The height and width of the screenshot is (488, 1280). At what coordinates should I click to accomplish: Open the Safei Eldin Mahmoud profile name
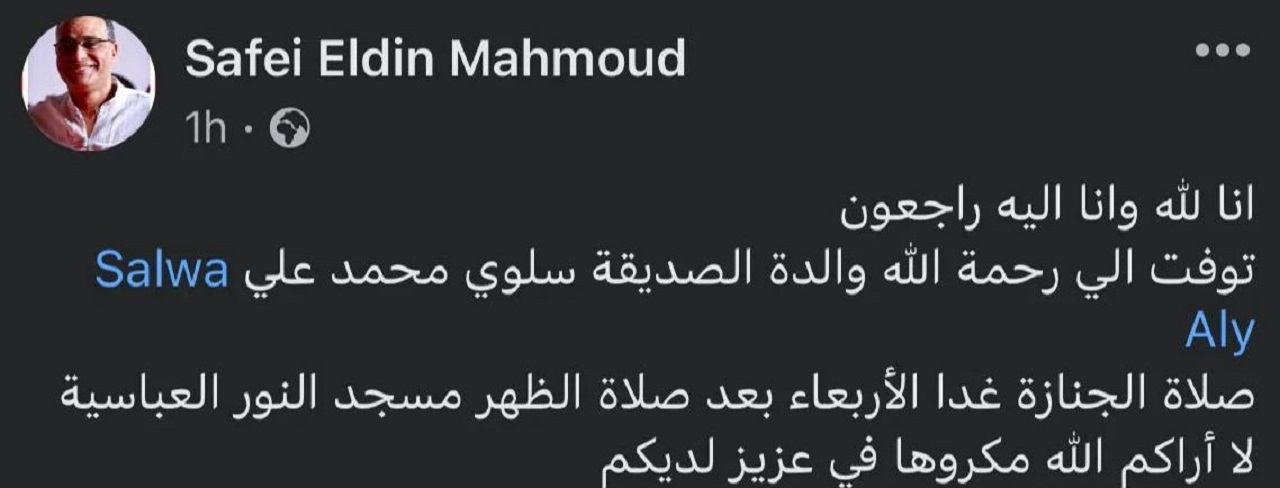435,60
